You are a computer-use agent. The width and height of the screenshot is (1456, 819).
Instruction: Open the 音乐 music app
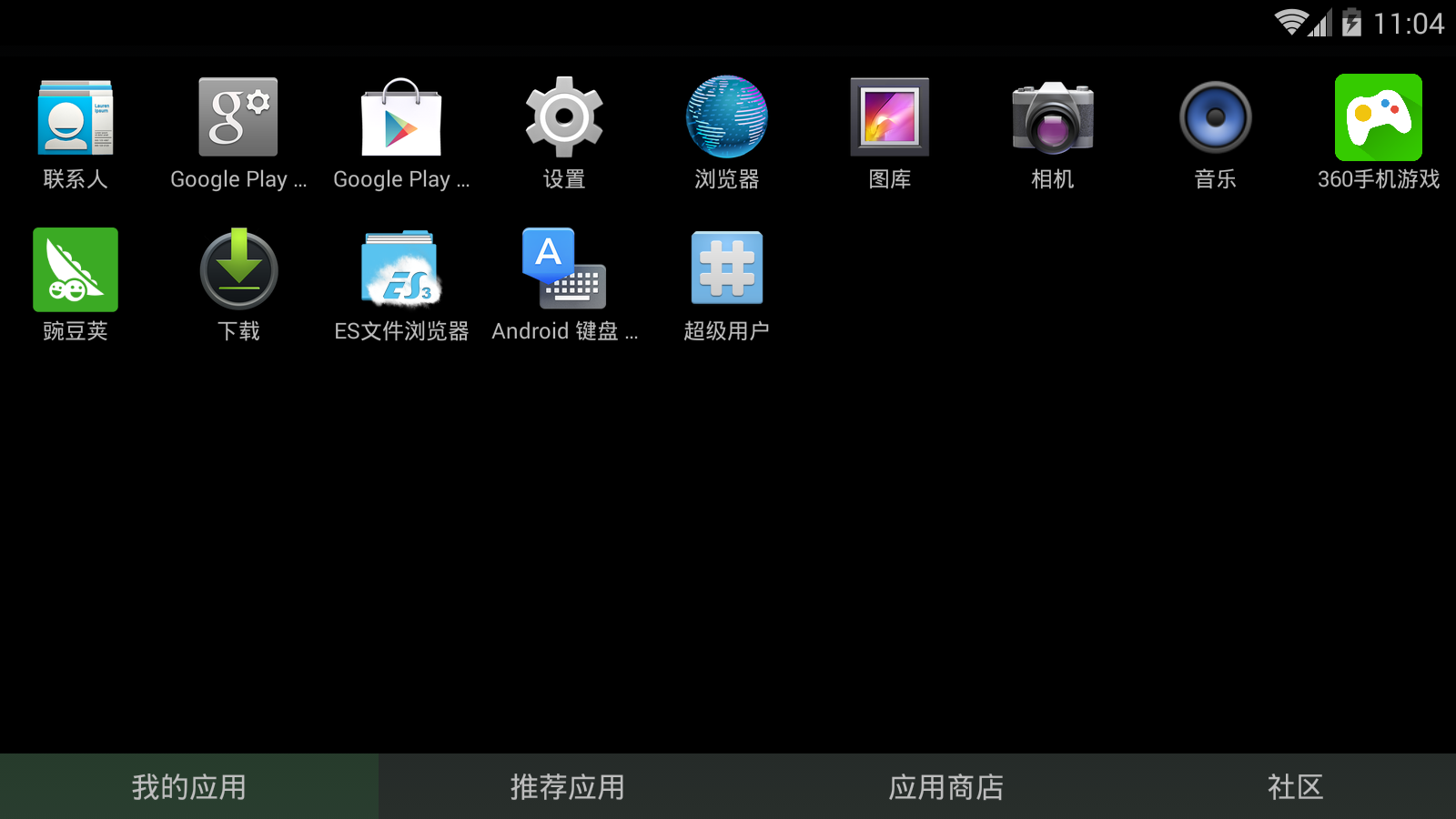1216,118
